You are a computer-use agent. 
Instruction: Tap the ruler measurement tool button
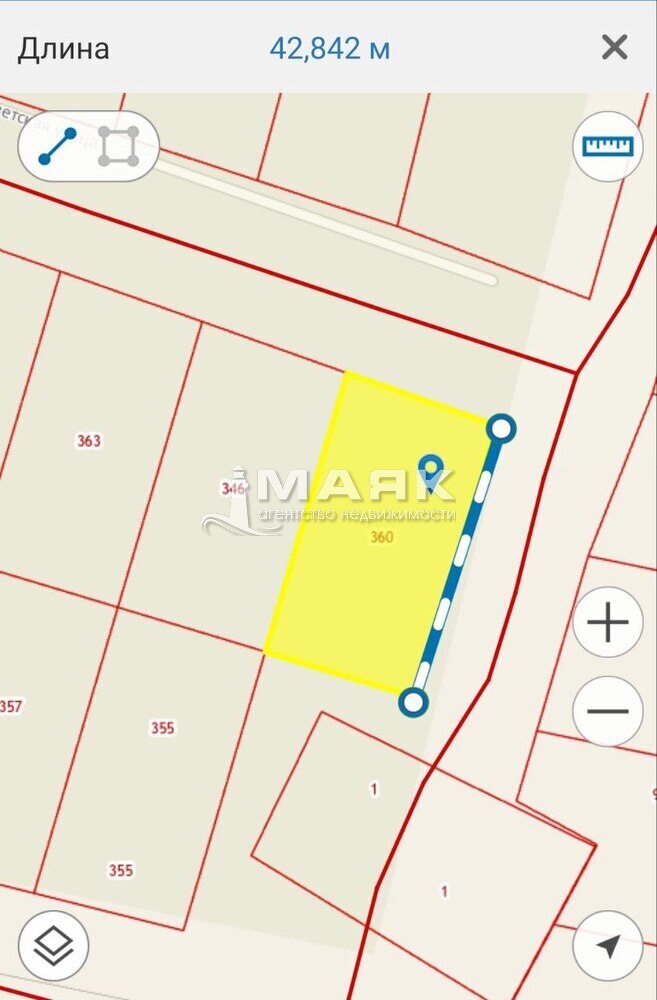(x=608, y=146)
